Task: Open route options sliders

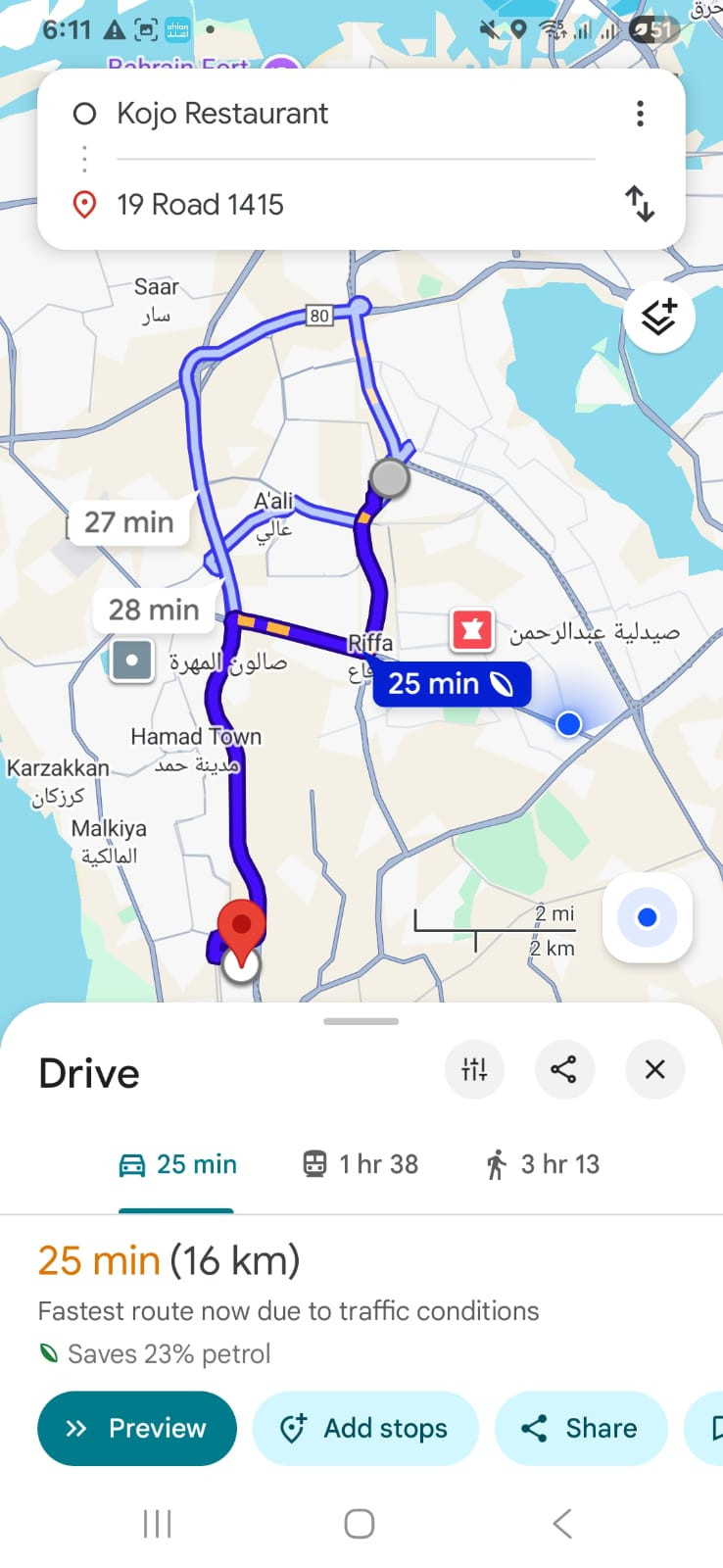Action: click(474, 1069)
